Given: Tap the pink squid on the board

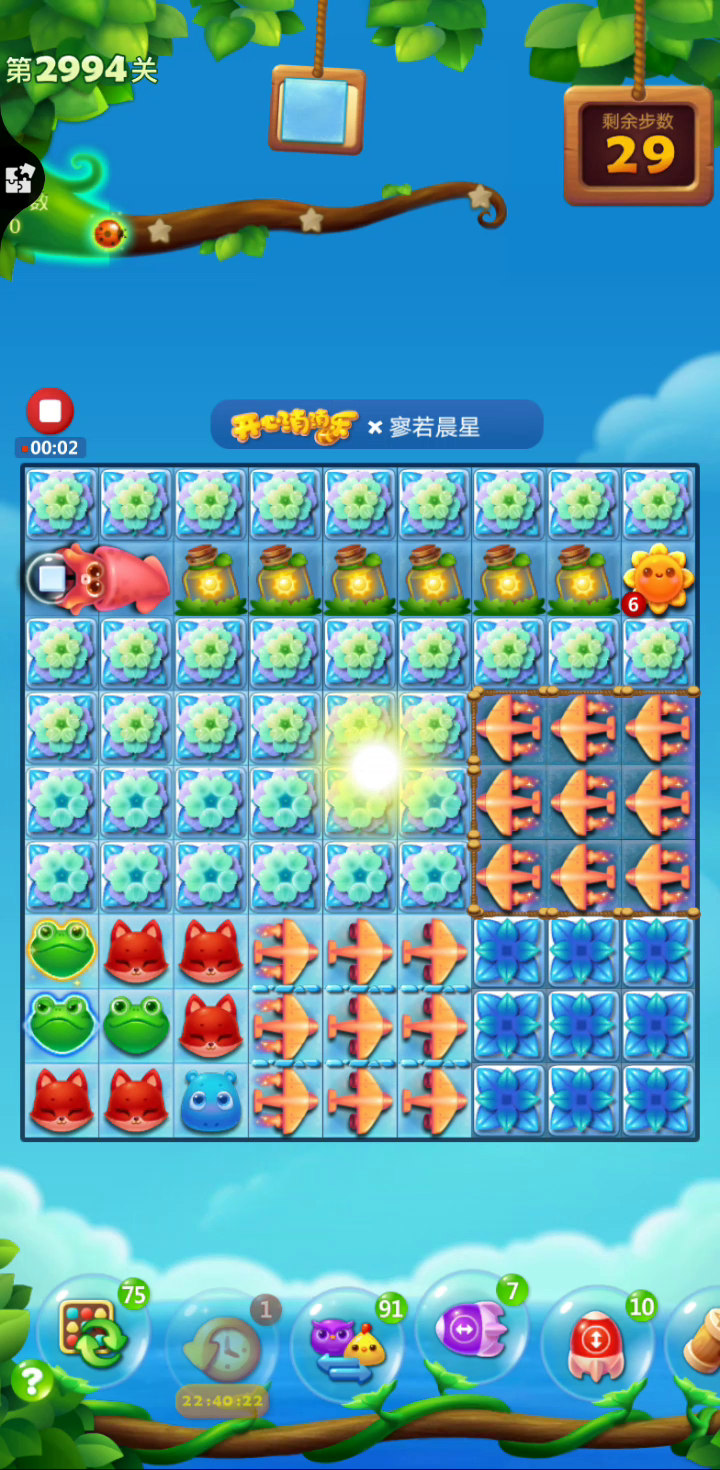Looking at the screenshot, I should (98, 578).
